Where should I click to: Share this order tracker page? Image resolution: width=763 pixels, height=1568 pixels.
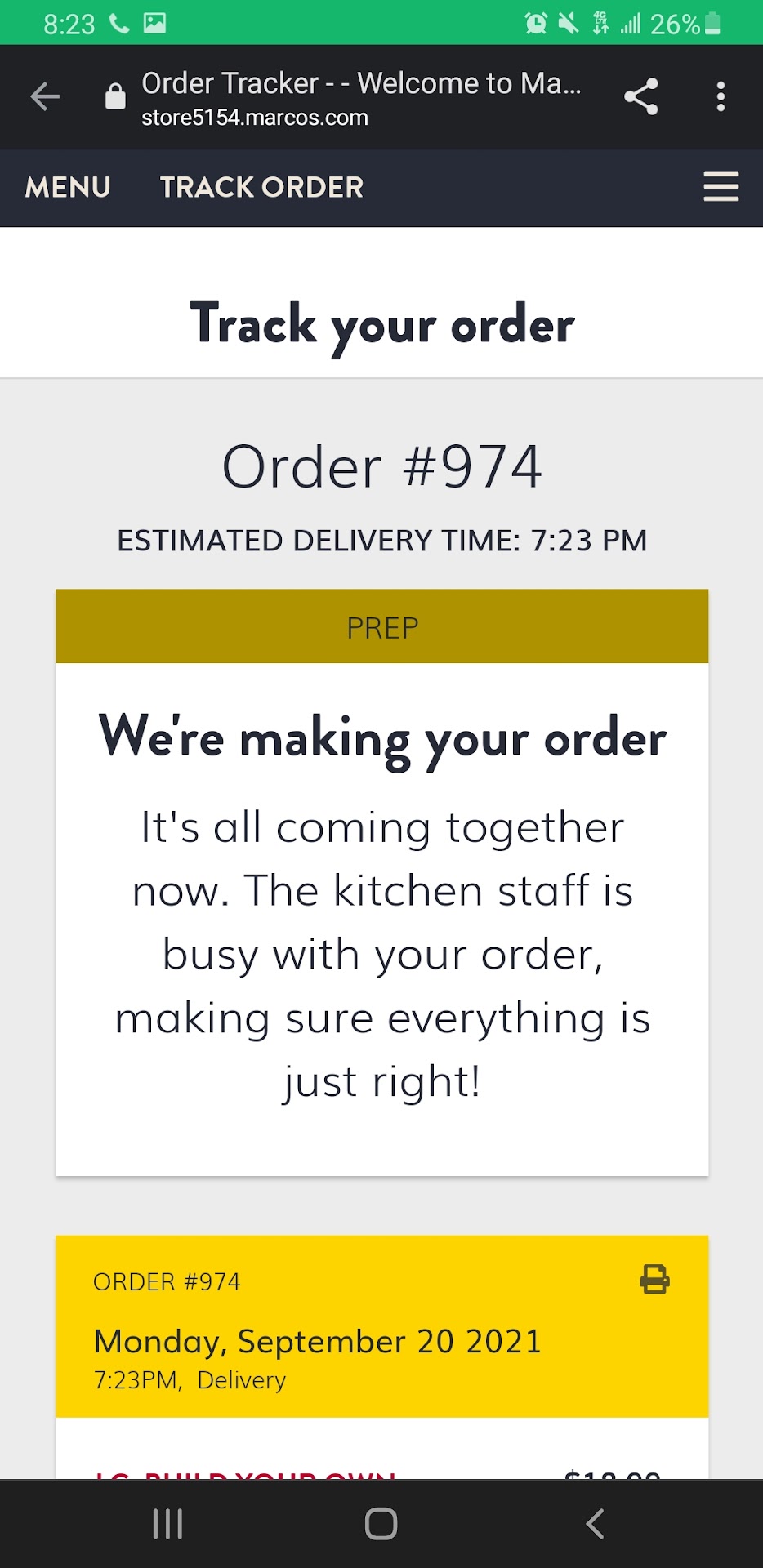point(641,96)
